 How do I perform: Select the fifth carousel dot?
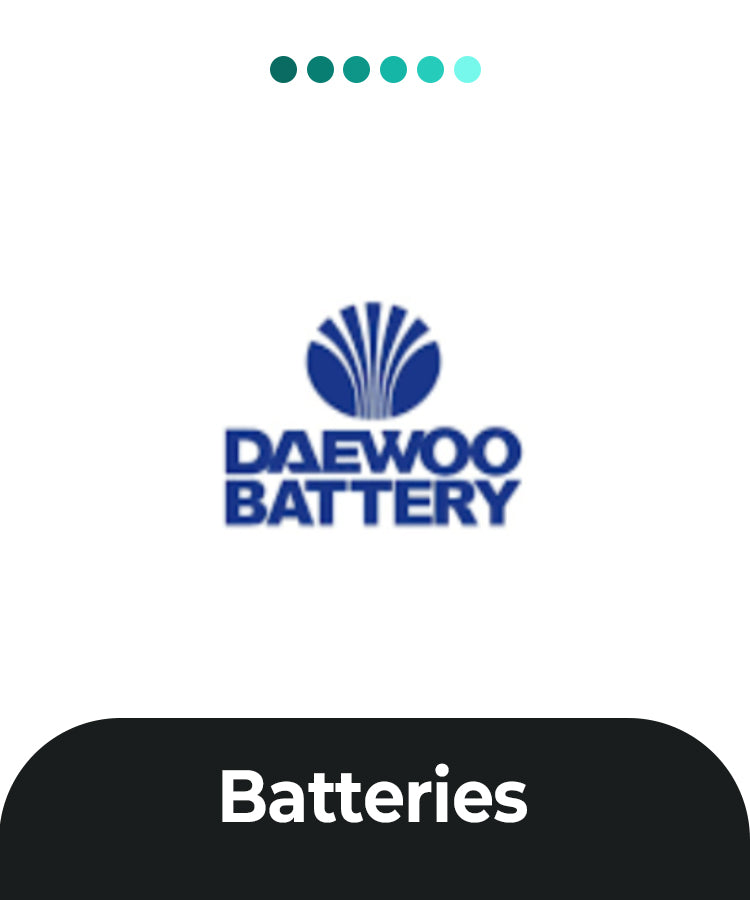pyautogui.click(x=429, y=68)
